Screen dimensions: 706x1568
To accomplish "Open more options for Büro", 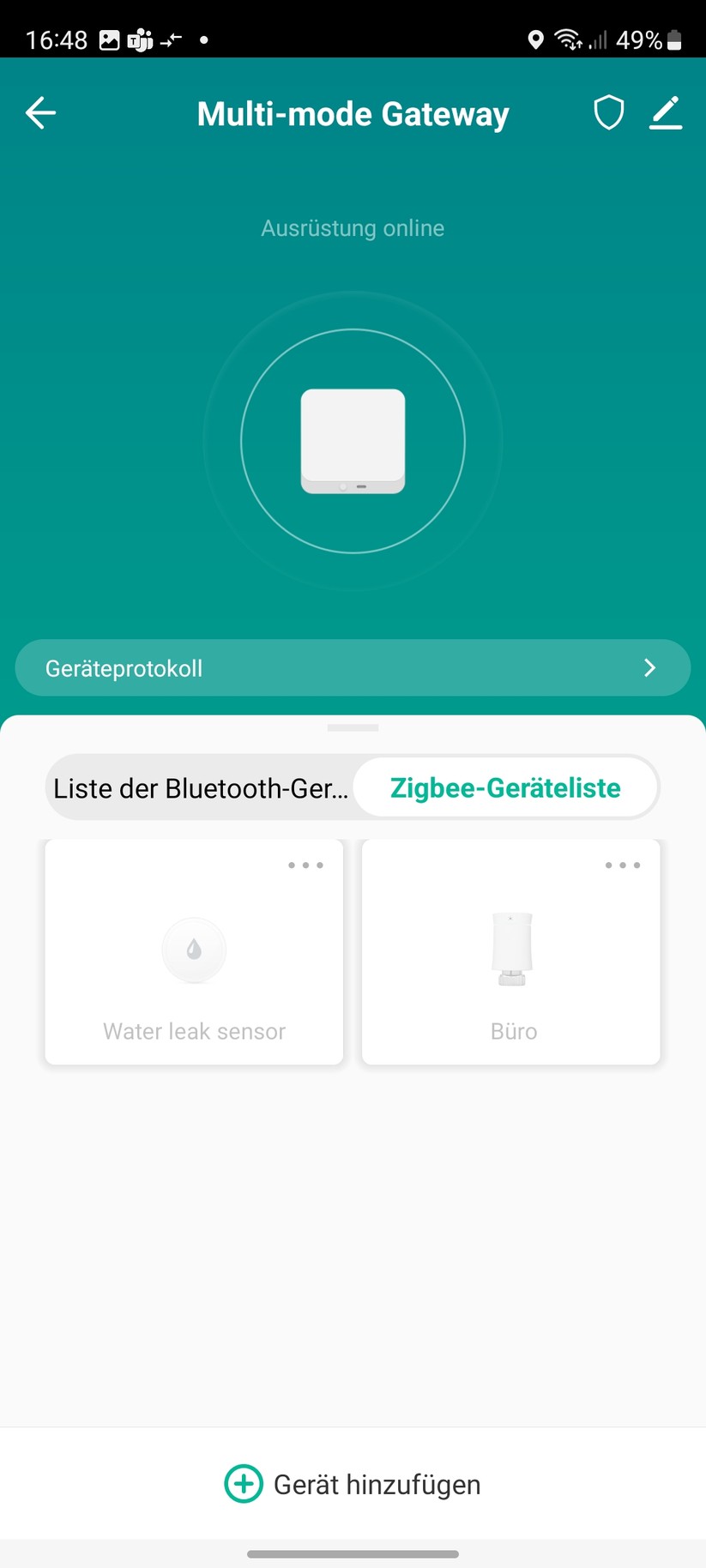I will click(x=622, y=865).
